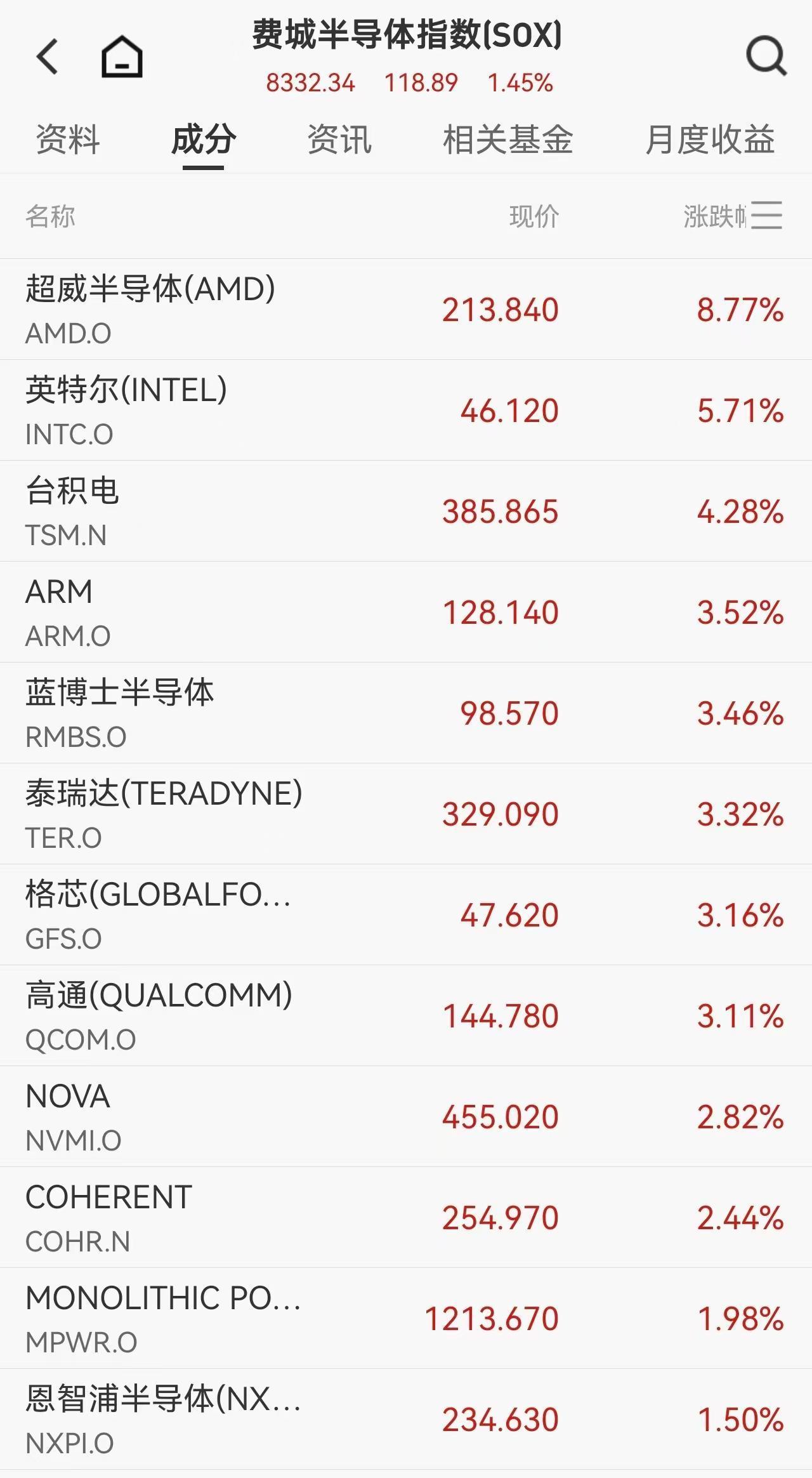Image resolution: width=812 pixels, height=1478 pixels.
Task: Expand the truncated 格芯(GLOBALFO... name
Action: [x=159, y=895]
